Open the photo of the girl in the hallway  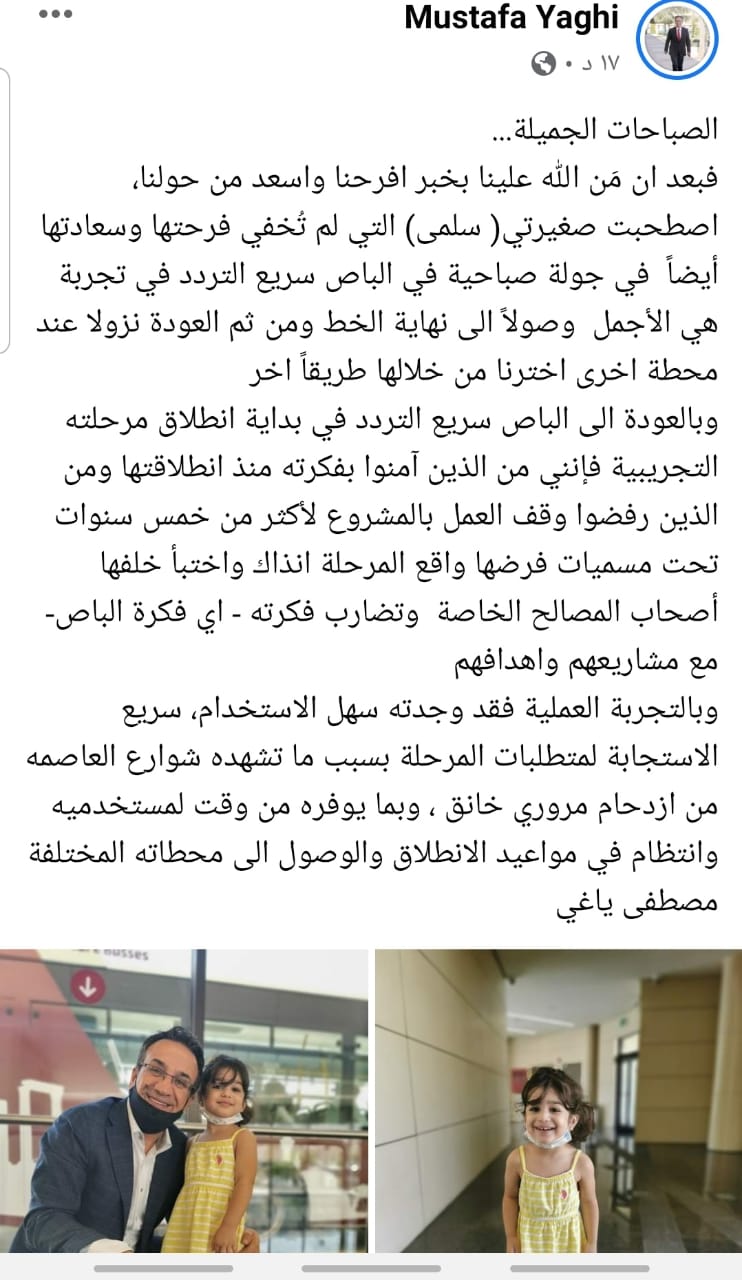point(558,1100)
